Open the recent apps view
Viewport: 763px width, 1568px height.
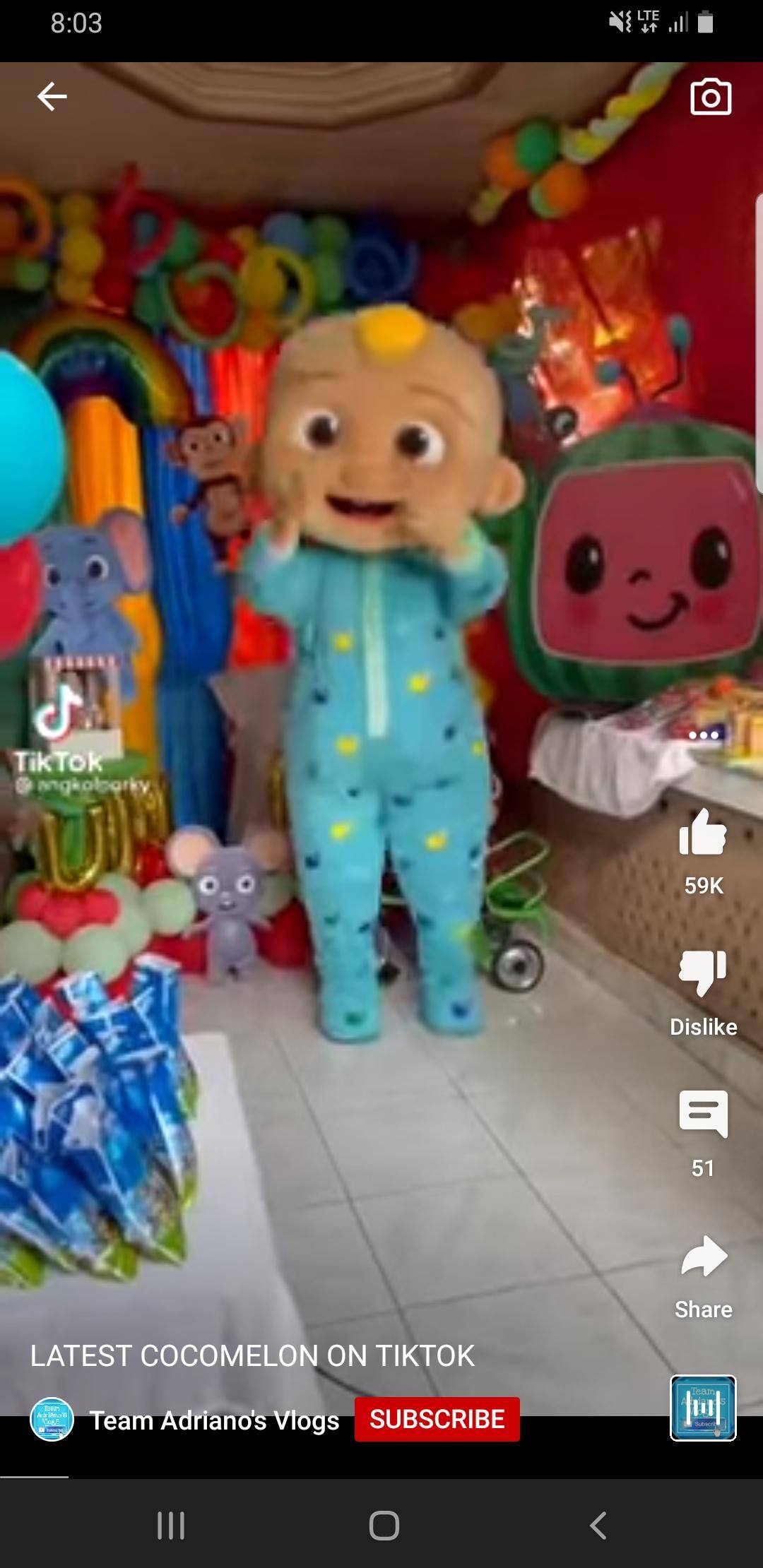coord(170,1526)
